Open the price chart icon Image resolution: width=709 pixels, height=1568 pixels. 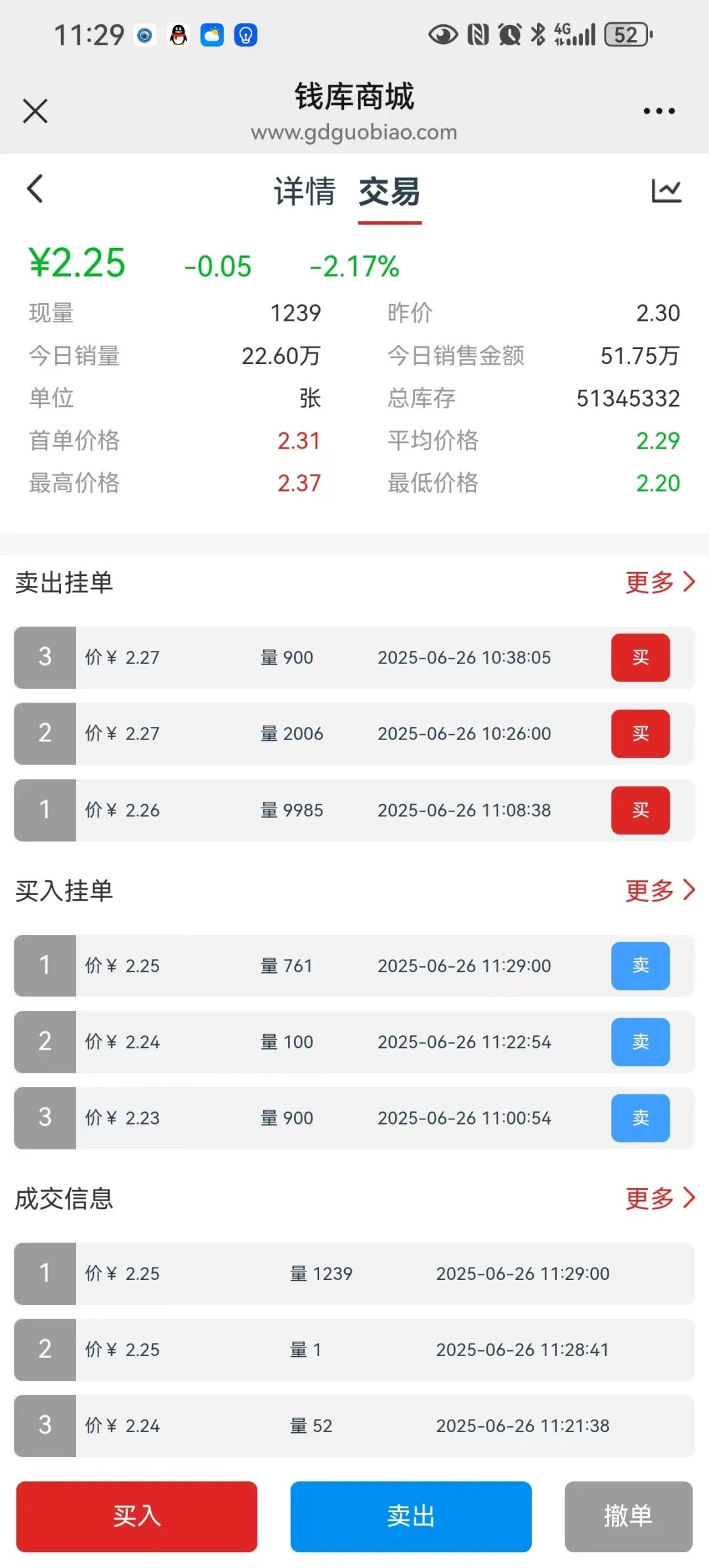point(666,190)
